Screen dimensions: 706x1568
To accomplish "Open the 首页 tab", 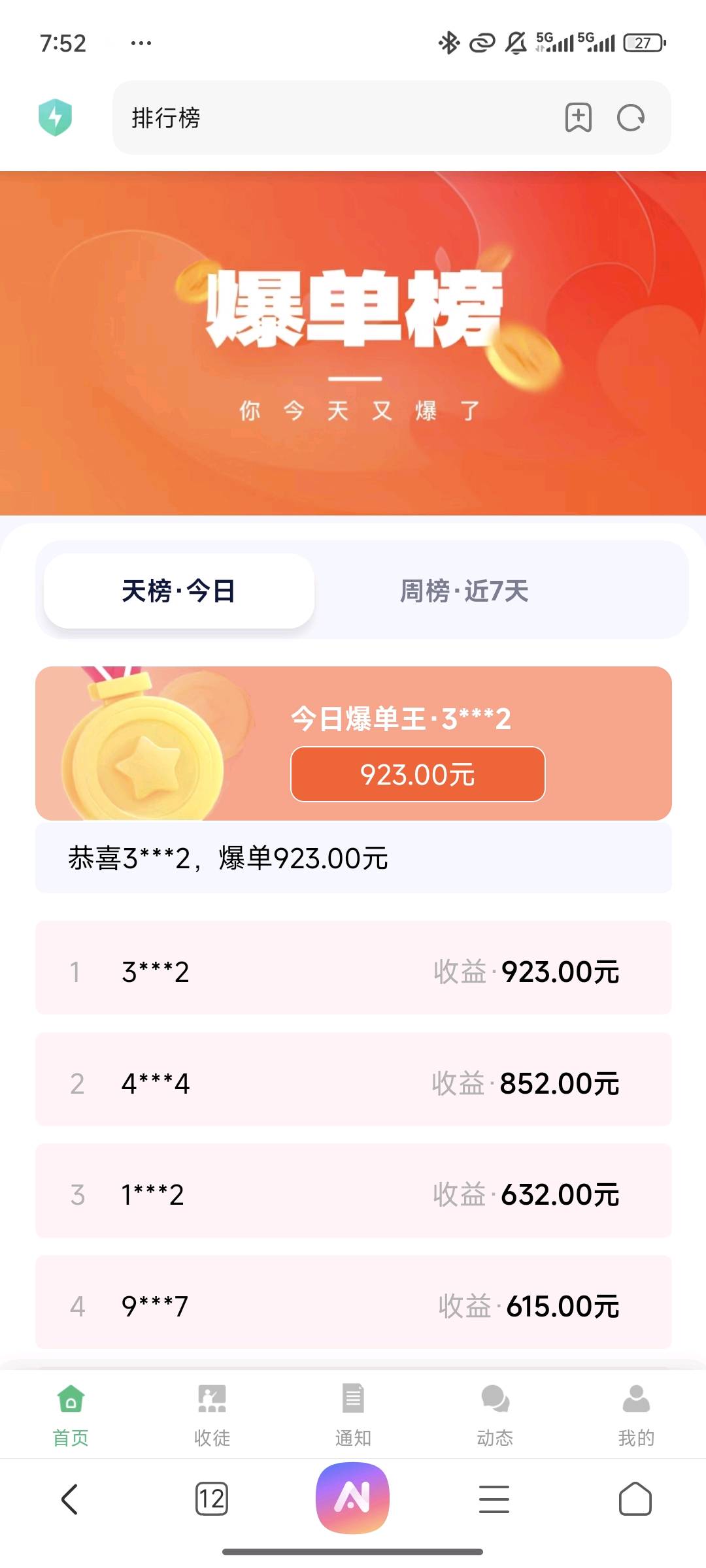I will (71, 1415).
